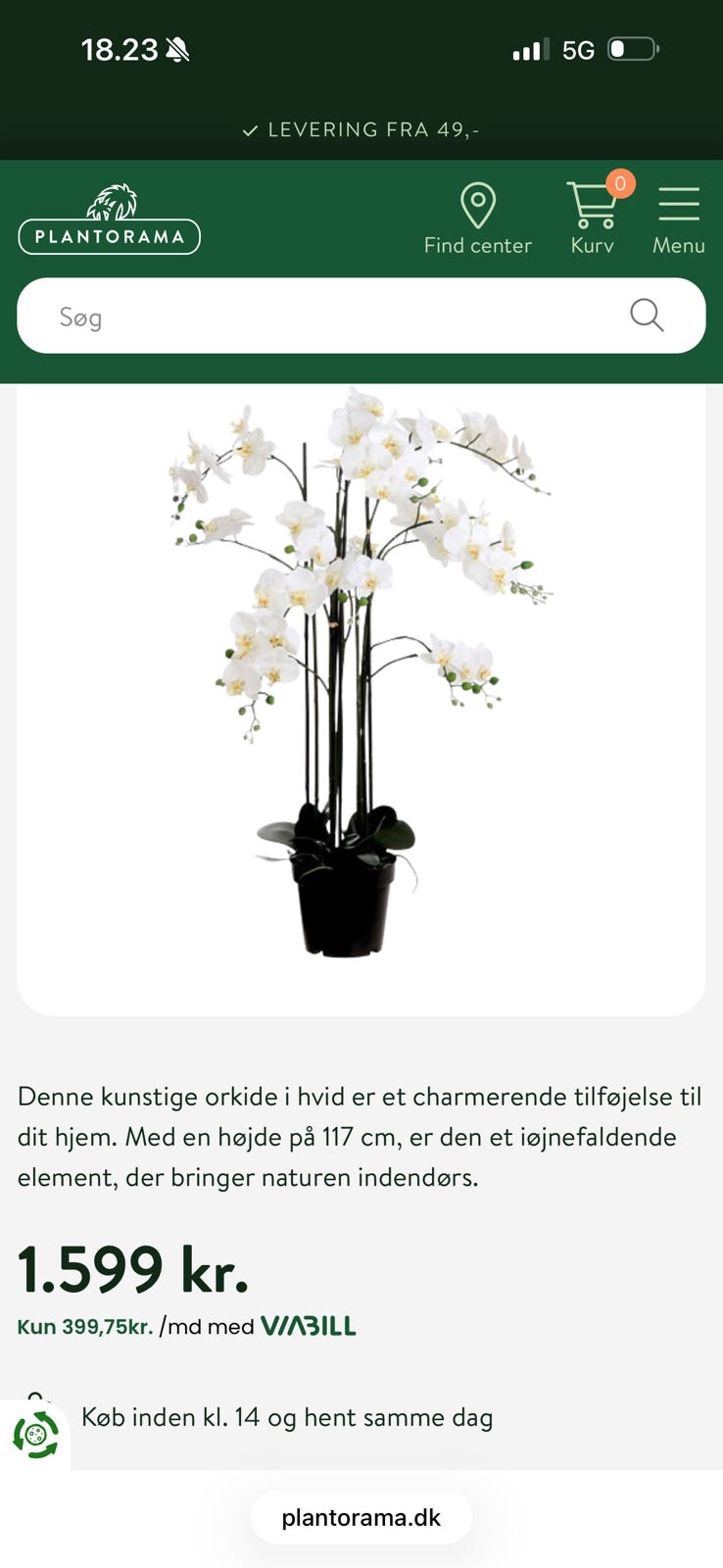Image resolution: width=723 pixels, height=1568 pixels.
Task: Open the Menu hamburger
Action: click(678, 220)
